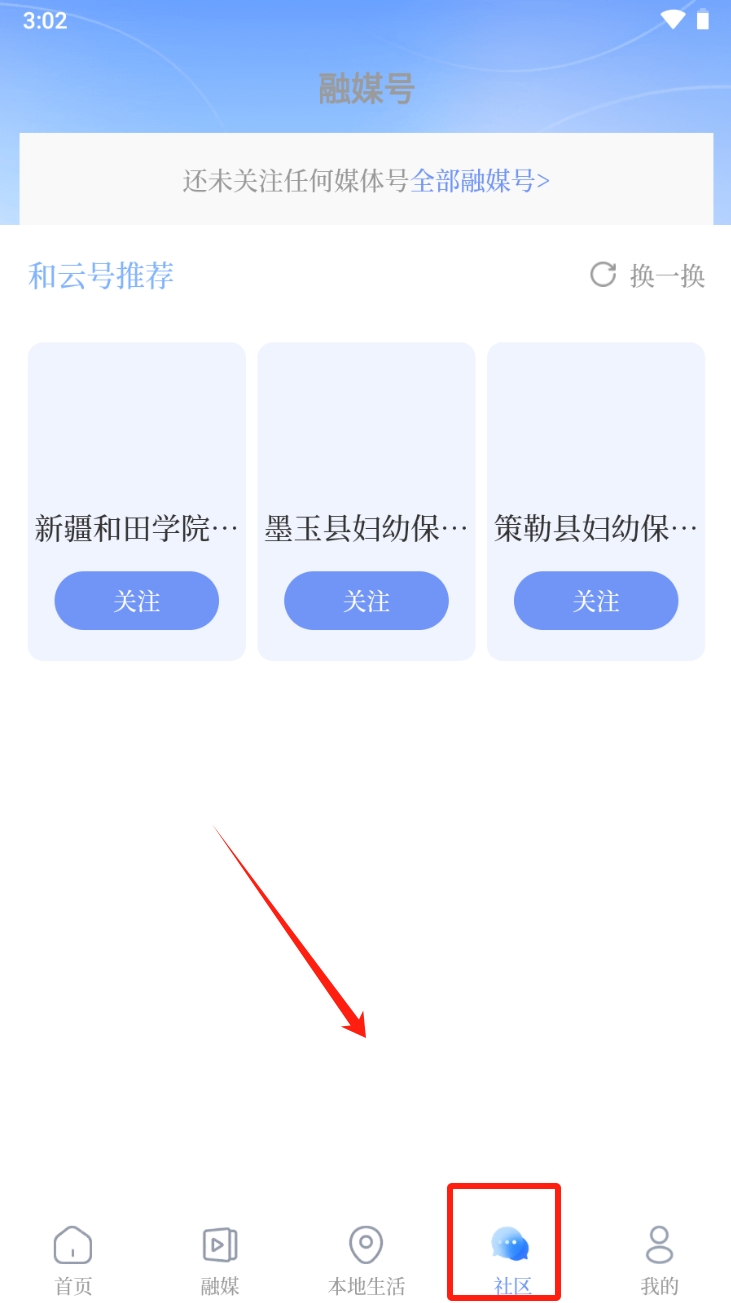Follow 新疆和田学院 account
731x1303 pixels.
(x=137, y=601)
